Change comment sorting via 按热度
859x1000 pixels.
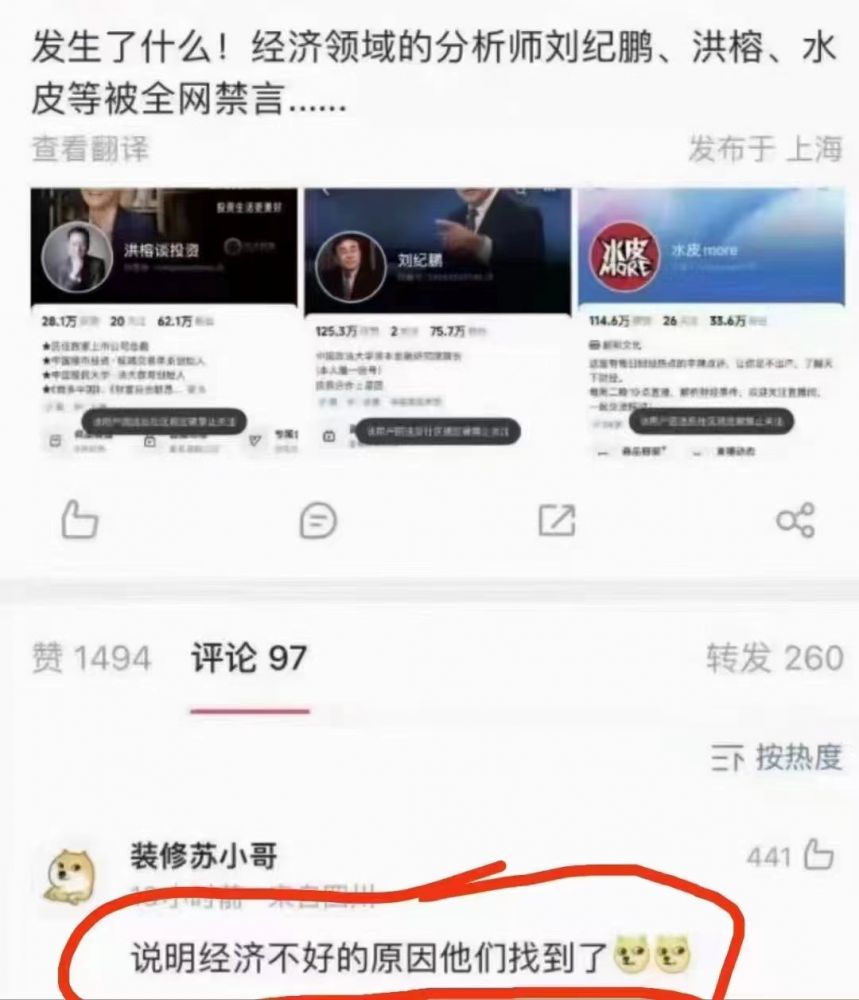(777, 758)
